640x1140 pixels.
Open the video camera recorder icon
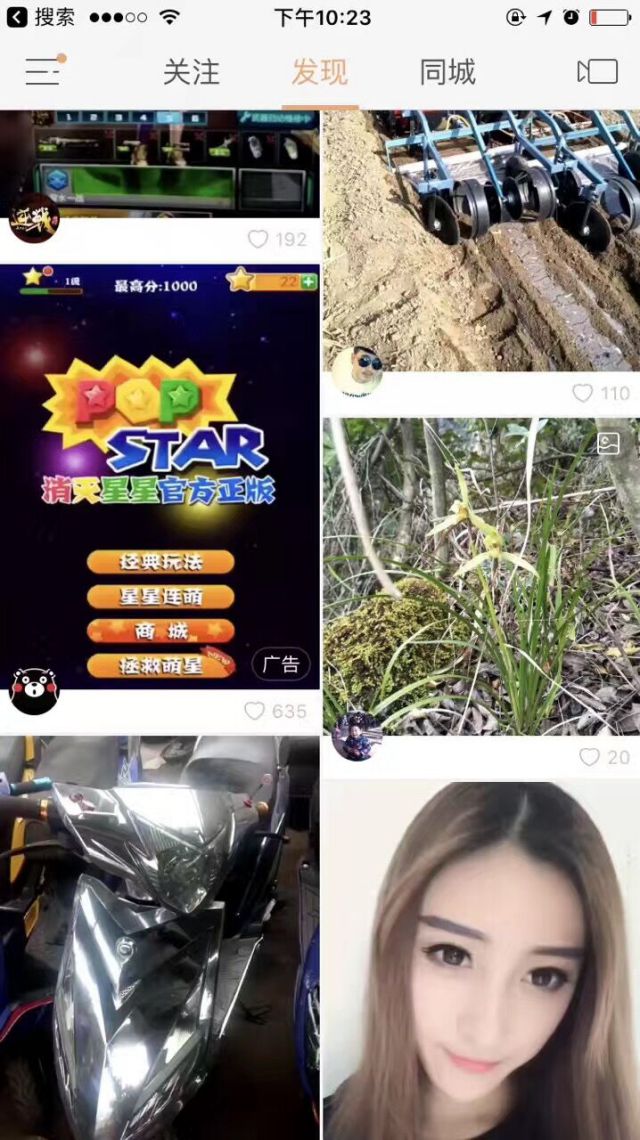pos(597,72)
